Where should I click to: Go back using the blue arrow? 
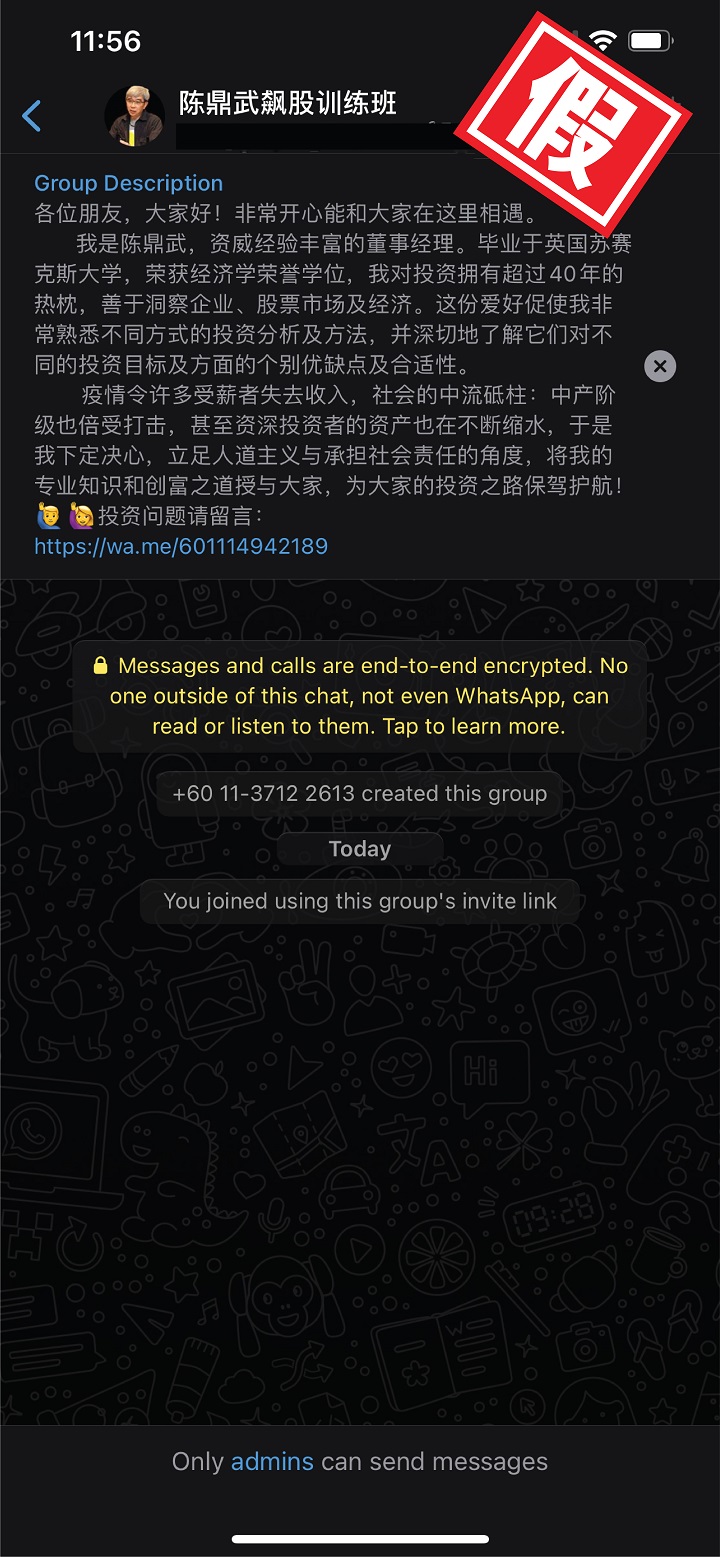(x=32, y=116)
